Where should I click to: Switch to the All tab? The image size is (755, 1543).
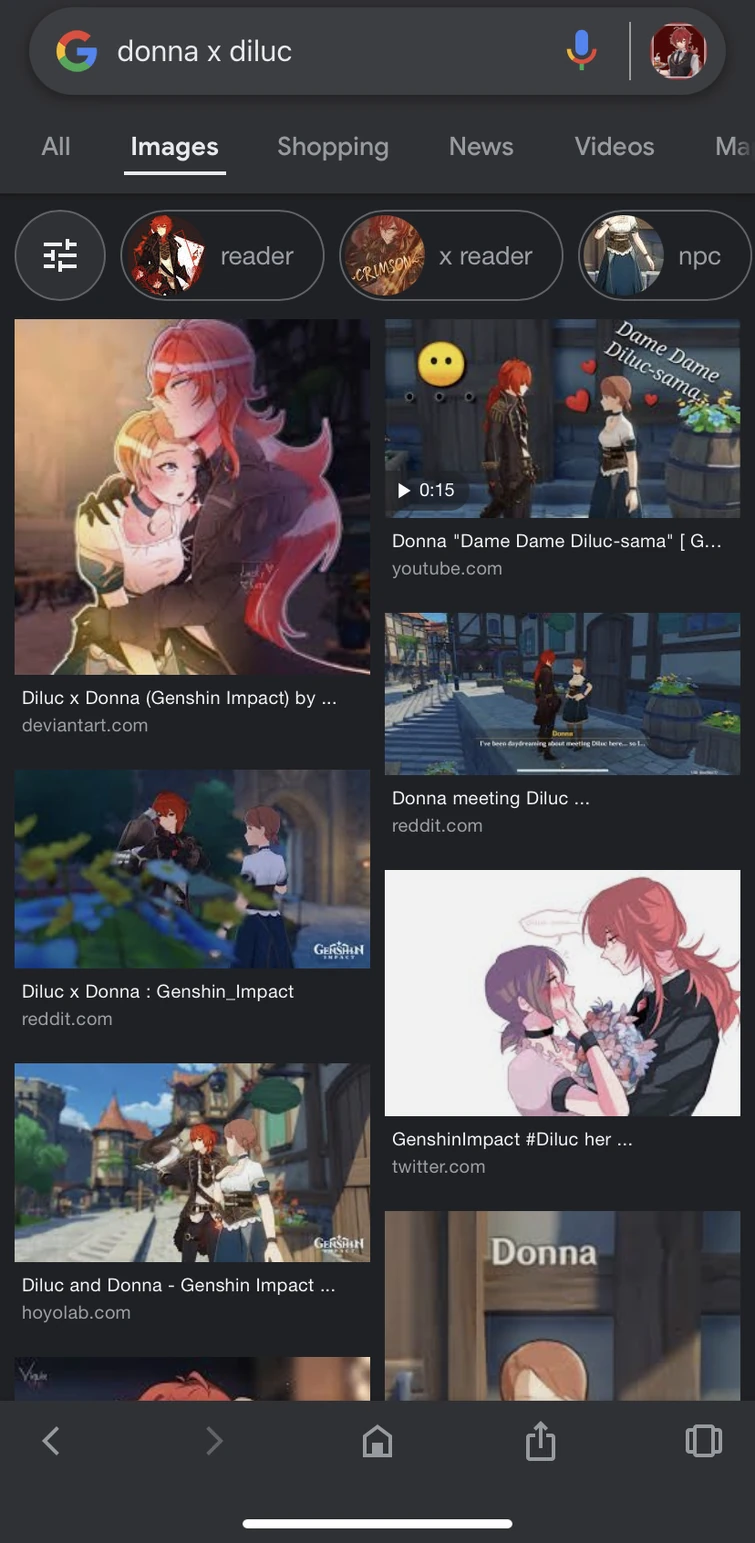(x=56, y=146)
